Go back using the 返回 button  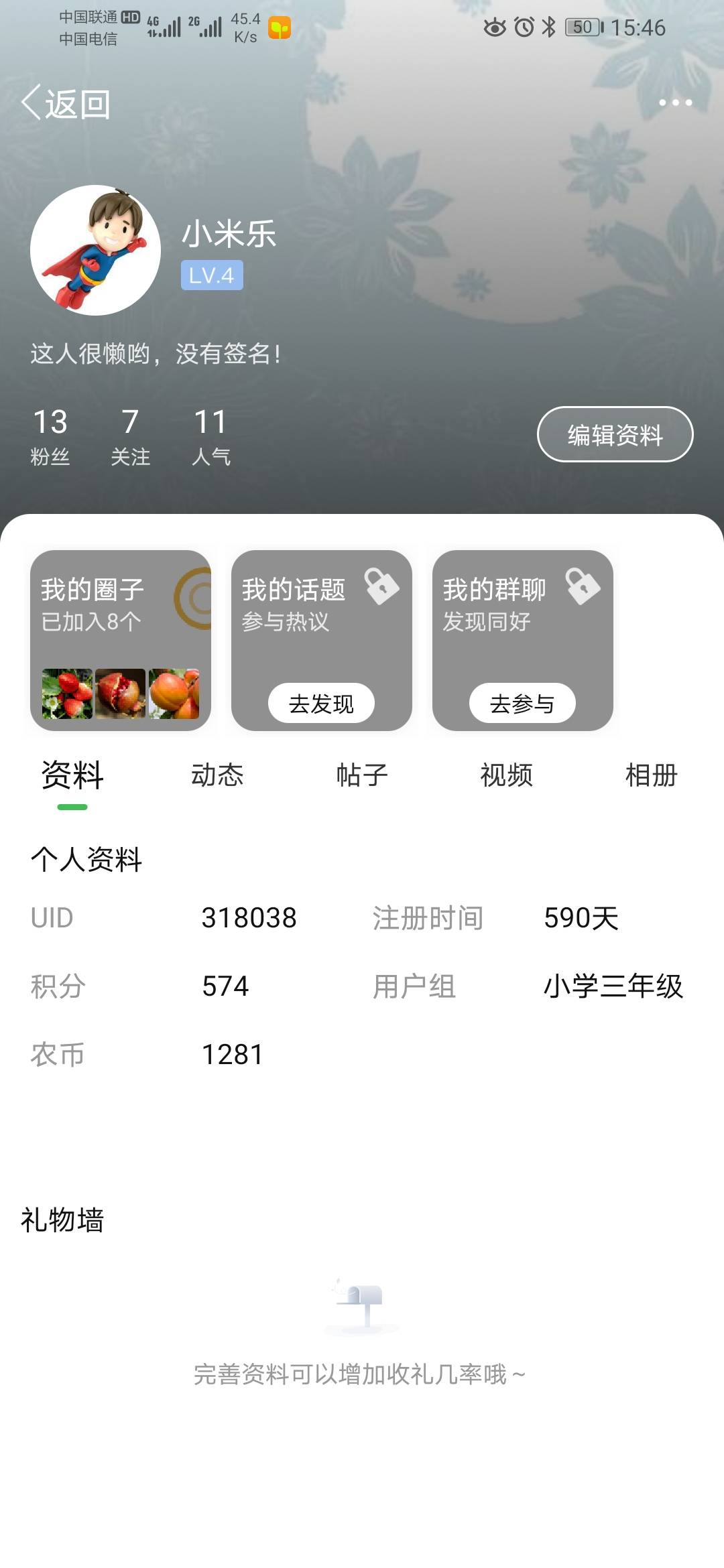(x=66, y=104)
